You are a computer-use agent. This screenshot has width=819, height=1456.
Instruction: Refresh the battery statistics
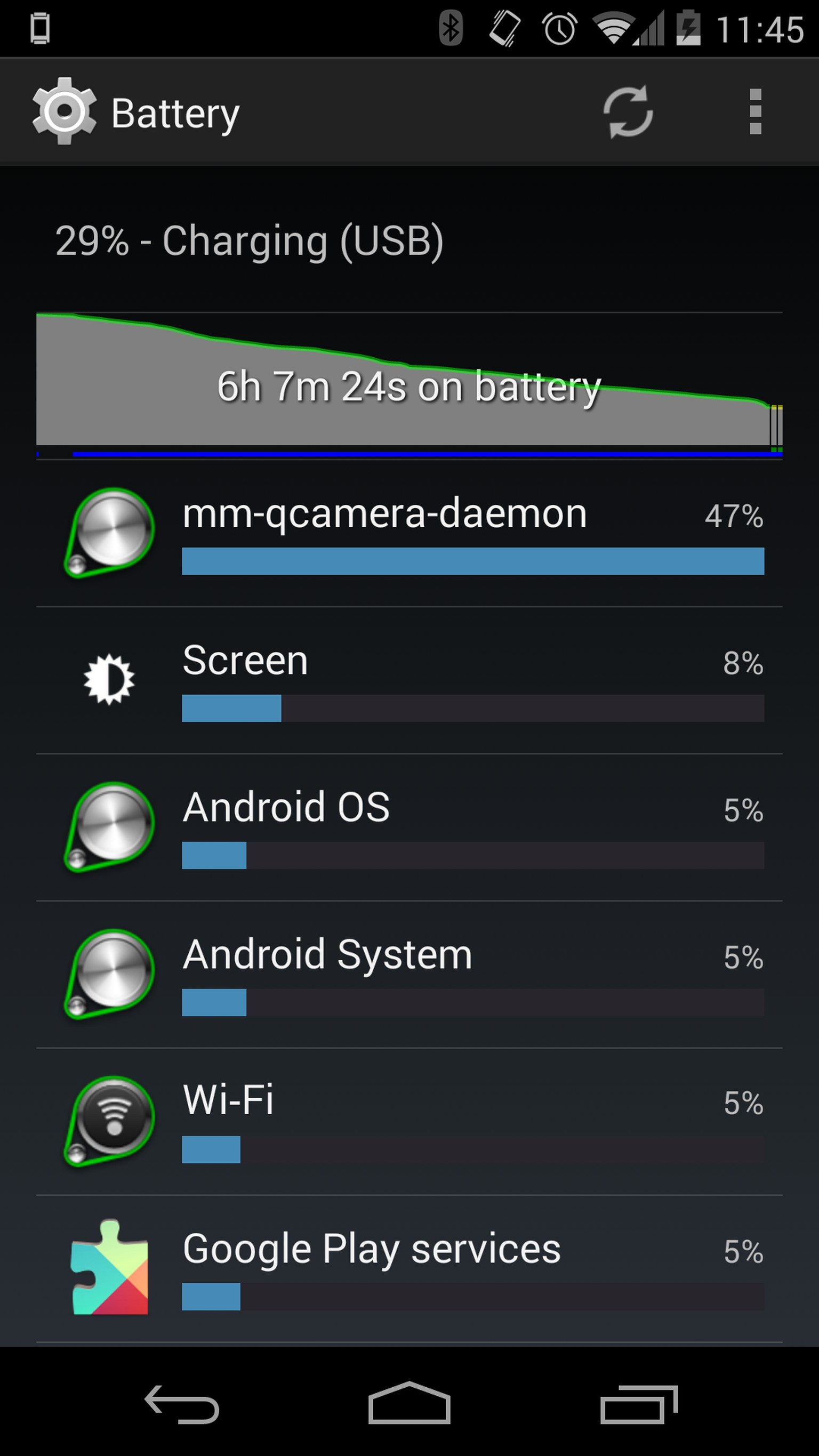click(628, 112)
